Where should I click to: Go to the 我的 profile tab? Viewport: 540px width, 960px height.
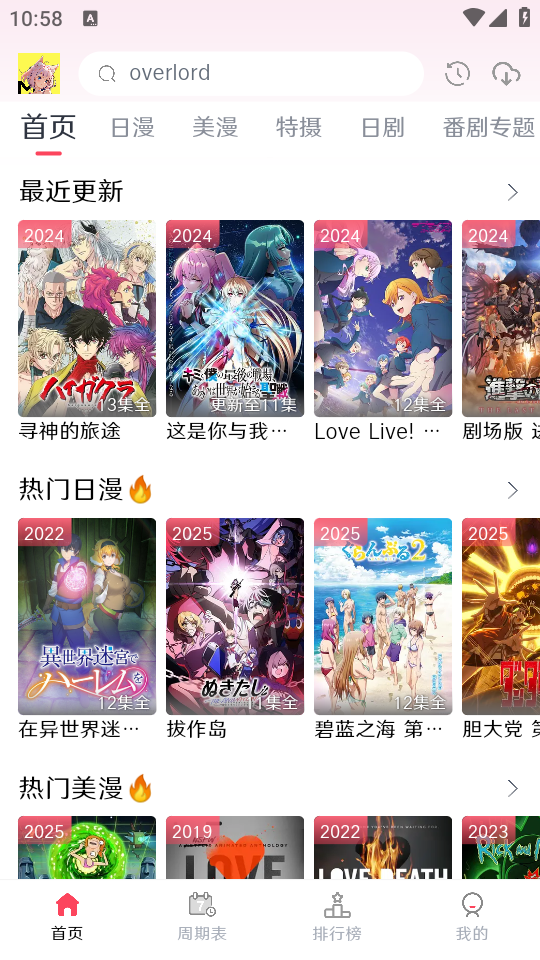click(x=472, y=917)
